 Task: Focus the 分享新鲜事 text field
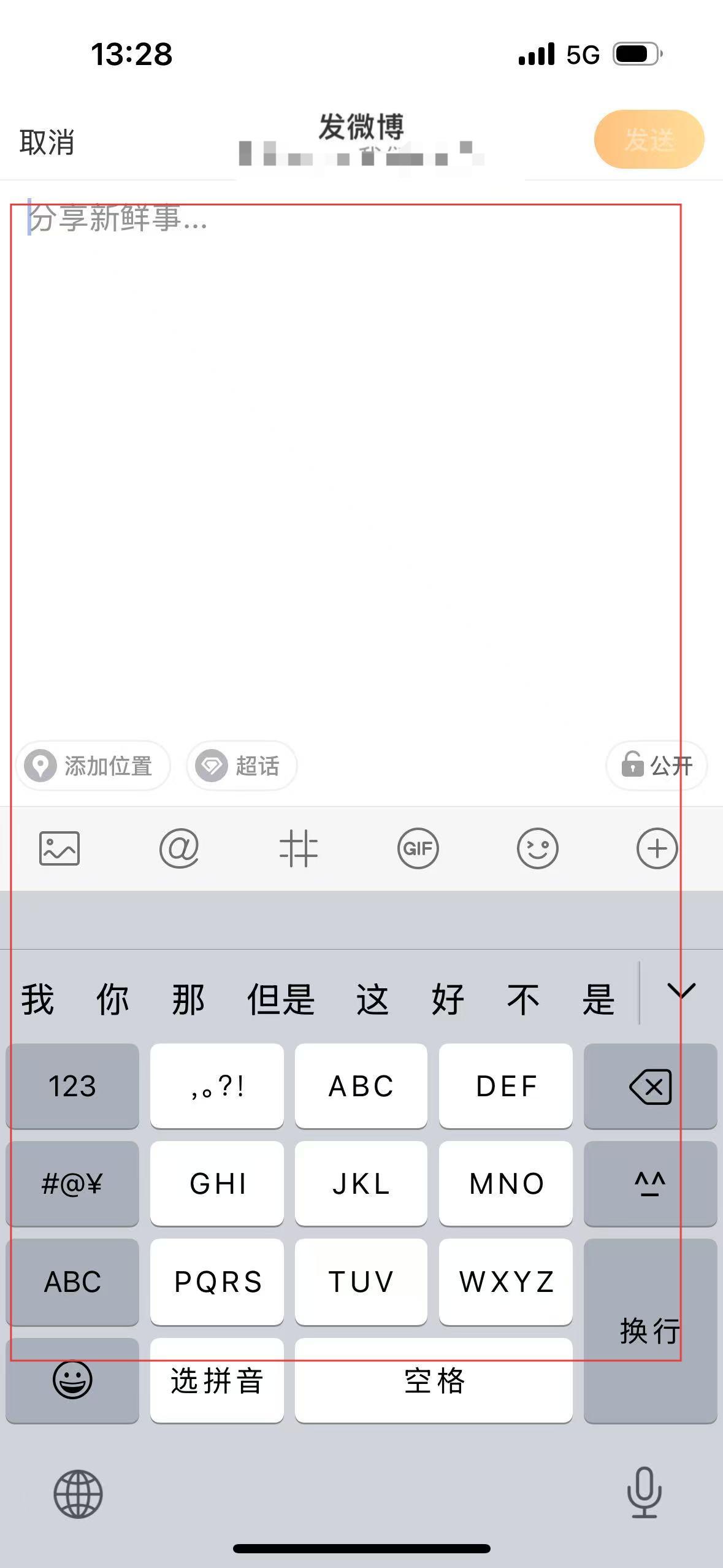(343, 429)
